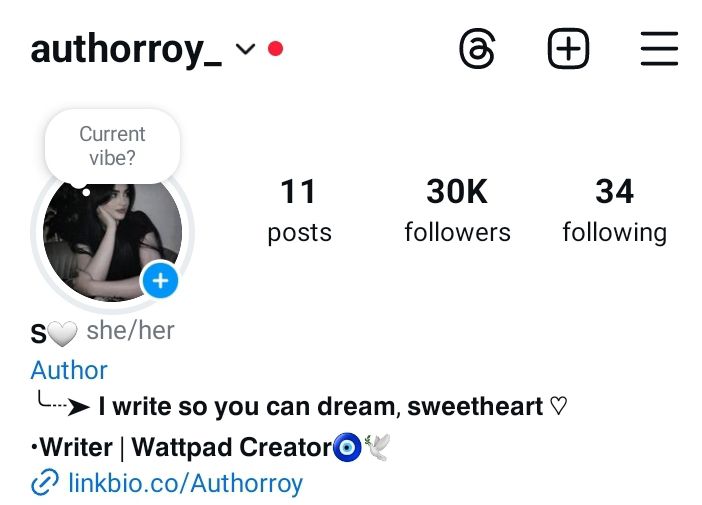Add a story with blue plus badge
Screen dimensions: 702x505
coord(159,281)
